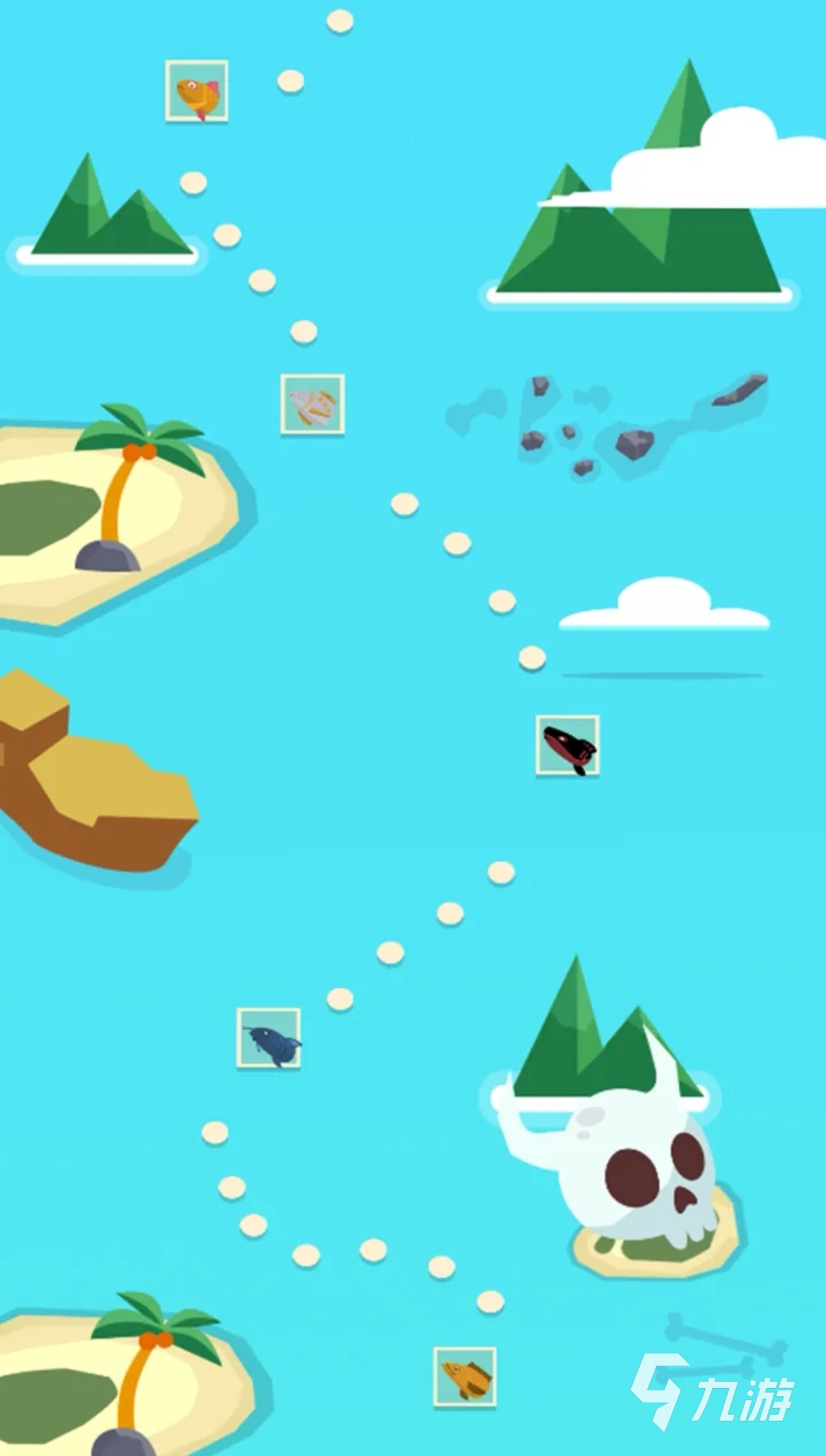Open the orange-brown fish tile

(465, 1377)
